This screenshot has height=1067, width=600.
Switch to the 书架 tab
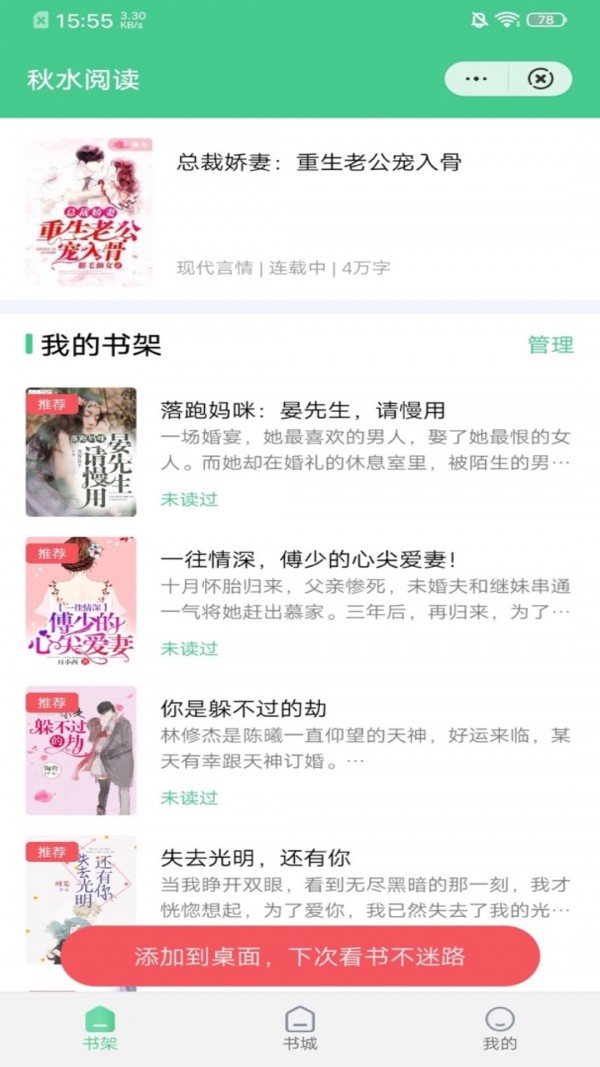pos(100,1028)
